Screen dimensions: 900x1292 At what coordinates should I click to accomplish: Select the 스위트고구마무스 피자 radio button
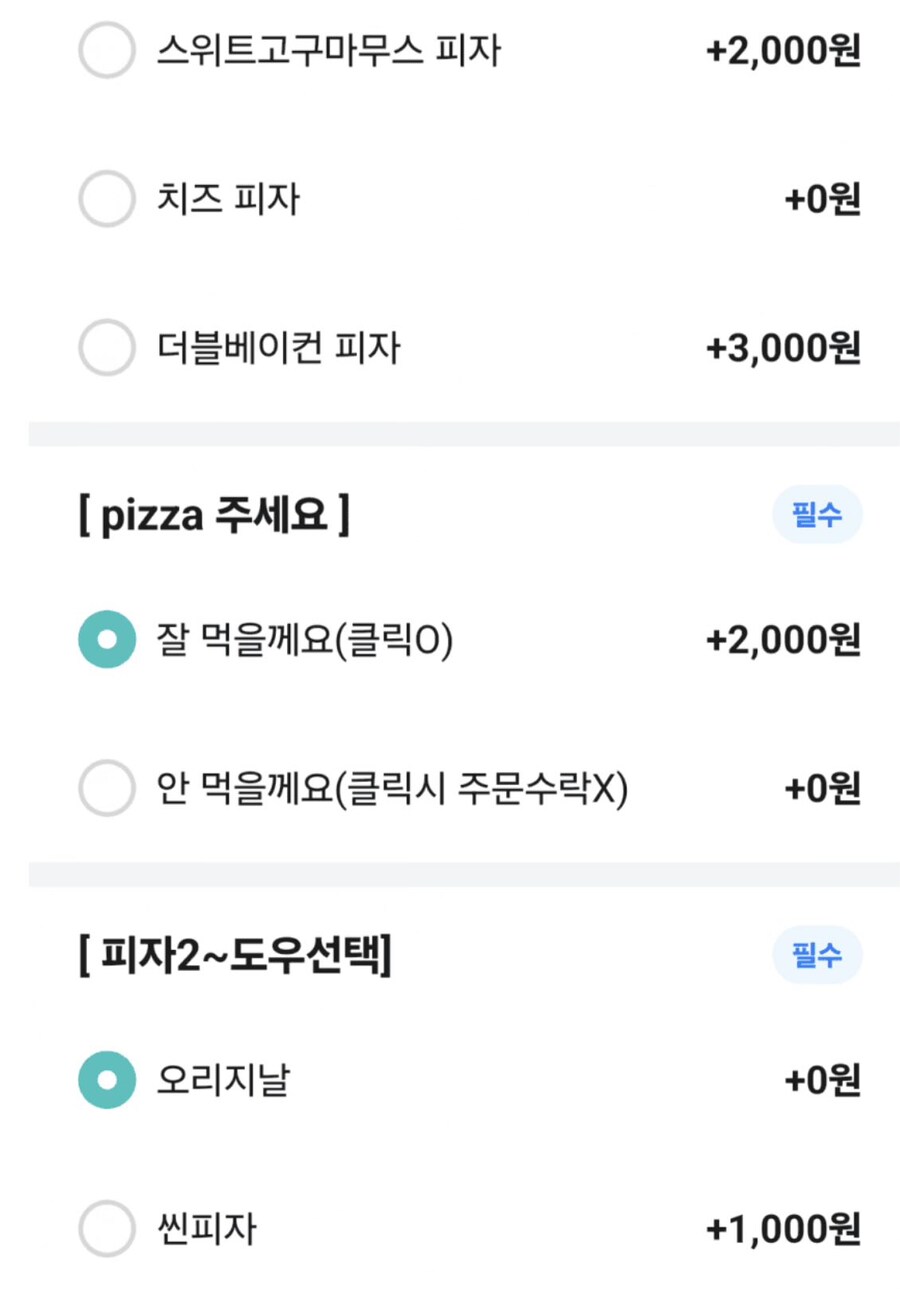coord(106,50)
